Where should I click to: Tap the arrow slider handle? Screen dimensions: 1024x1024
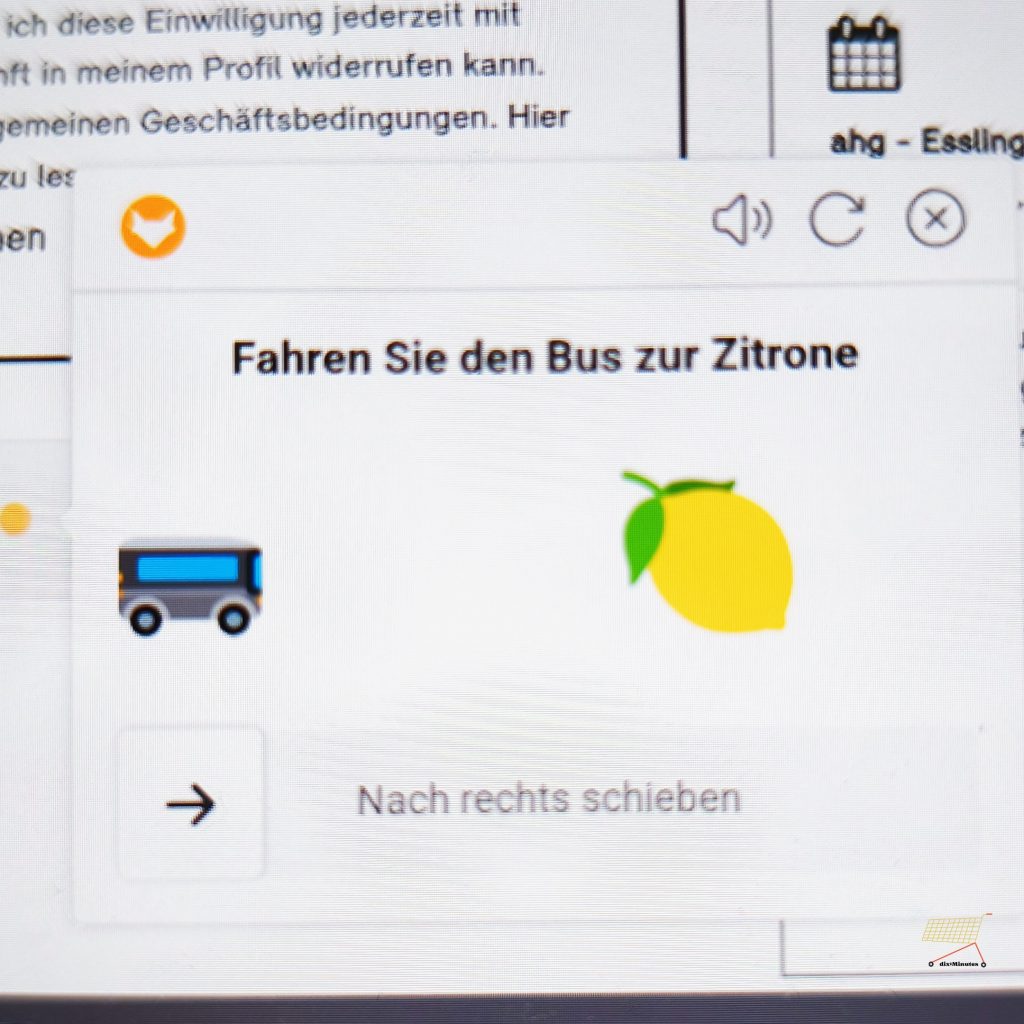click(x=191, y=803)
